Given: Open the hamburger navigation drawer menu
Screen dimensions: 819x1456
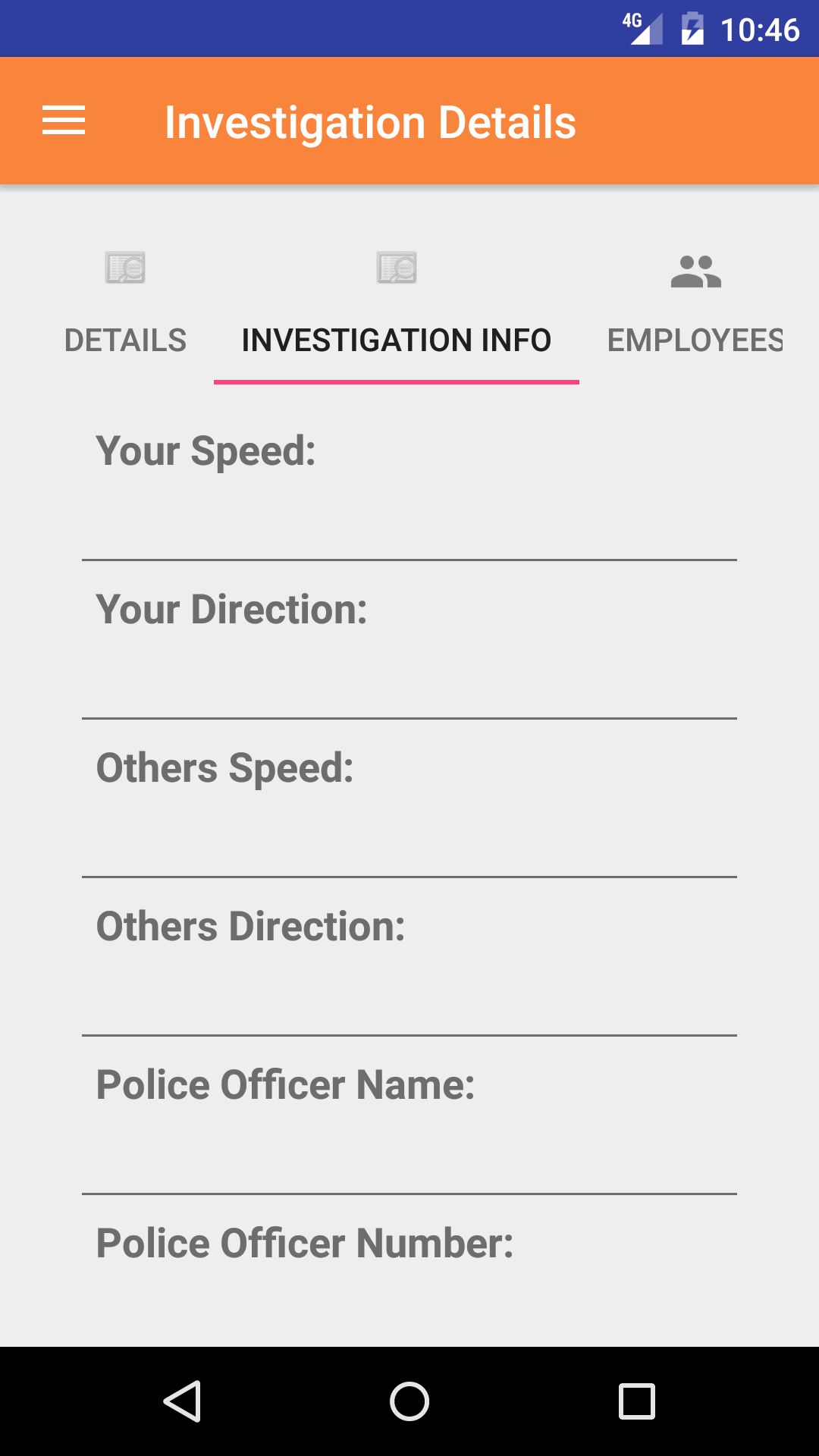Looking at the screenshot, I should (64, 121).
